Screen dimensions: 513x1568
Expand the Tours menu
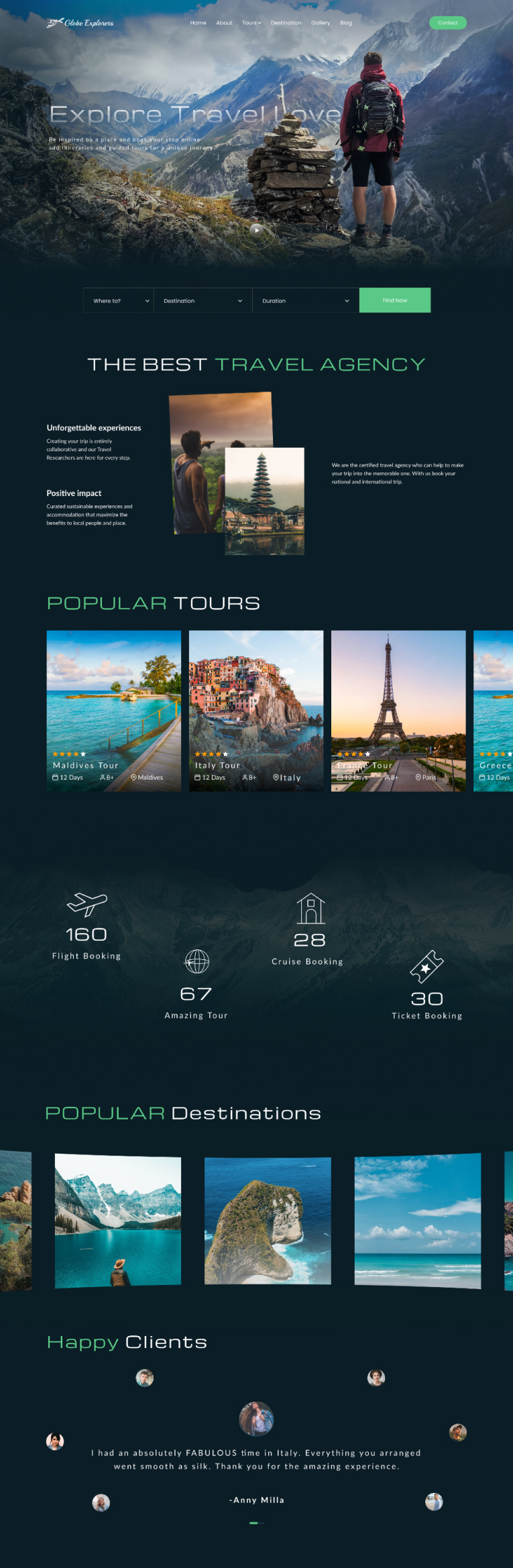coord(251,23)
